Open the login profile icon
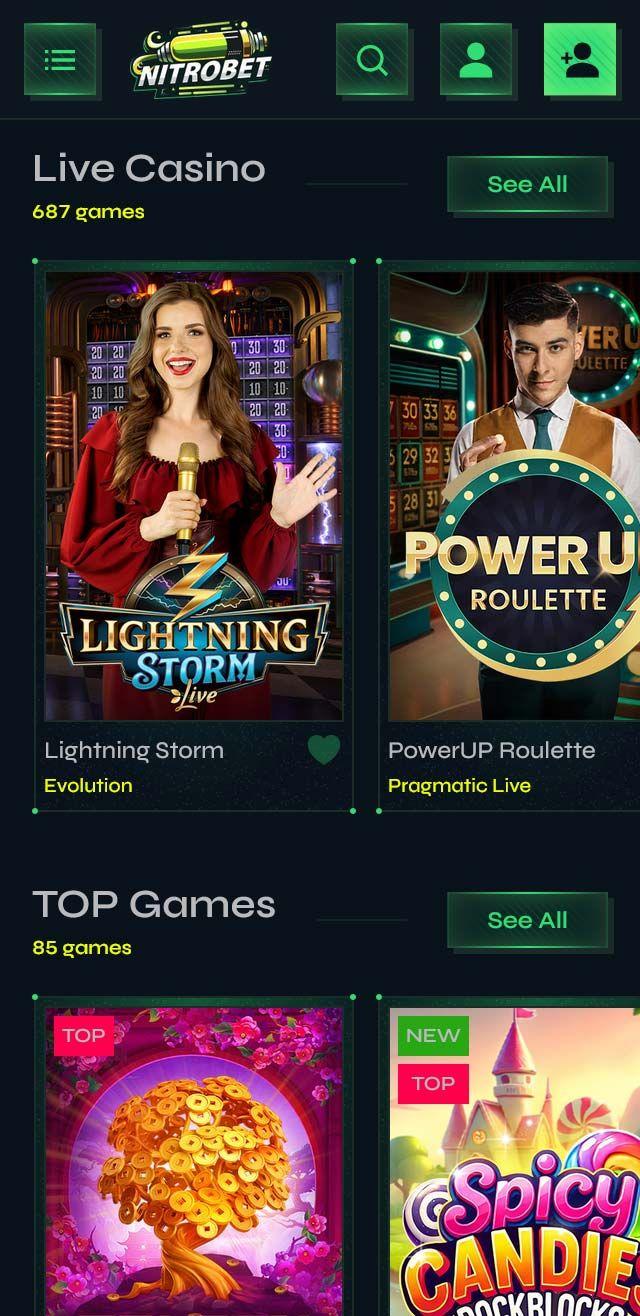640x1316 pixels. [x=476, y=60]
